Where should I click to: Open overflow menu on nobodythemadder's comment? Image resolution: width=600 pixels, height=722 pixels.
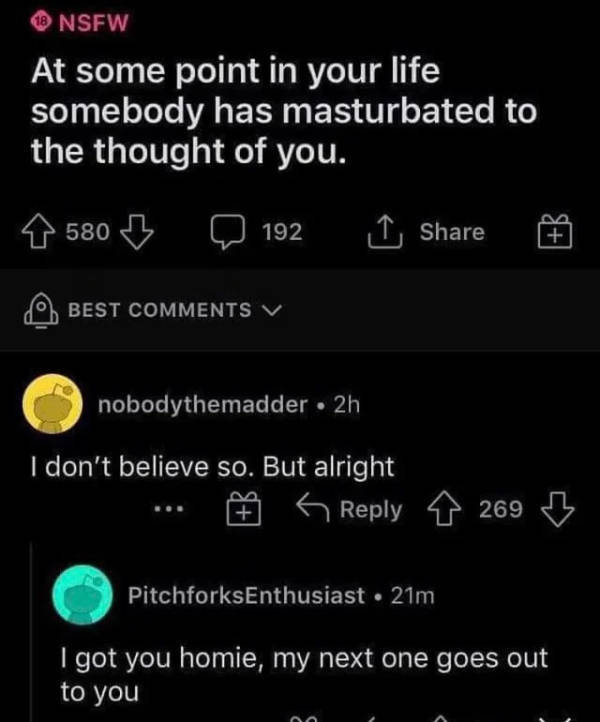pyautogui.click(x=165, y=510)
